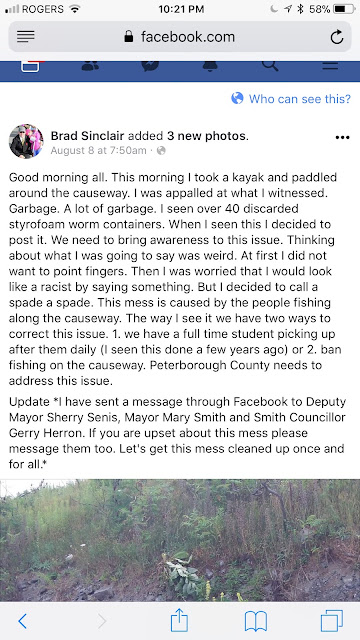Open Facebook search magnifier
360x640 pixels.
coord(270,65)
